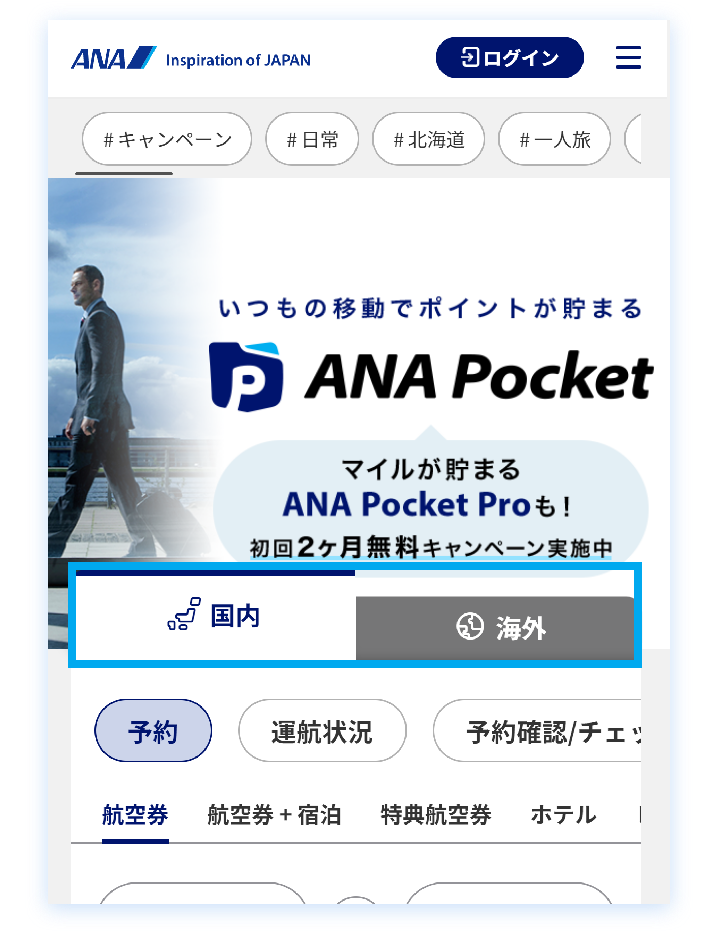Image resolution: width=718 pixels, height=936 pixels.
Task: Select the 予約 chip
Action: pos(153,732)
